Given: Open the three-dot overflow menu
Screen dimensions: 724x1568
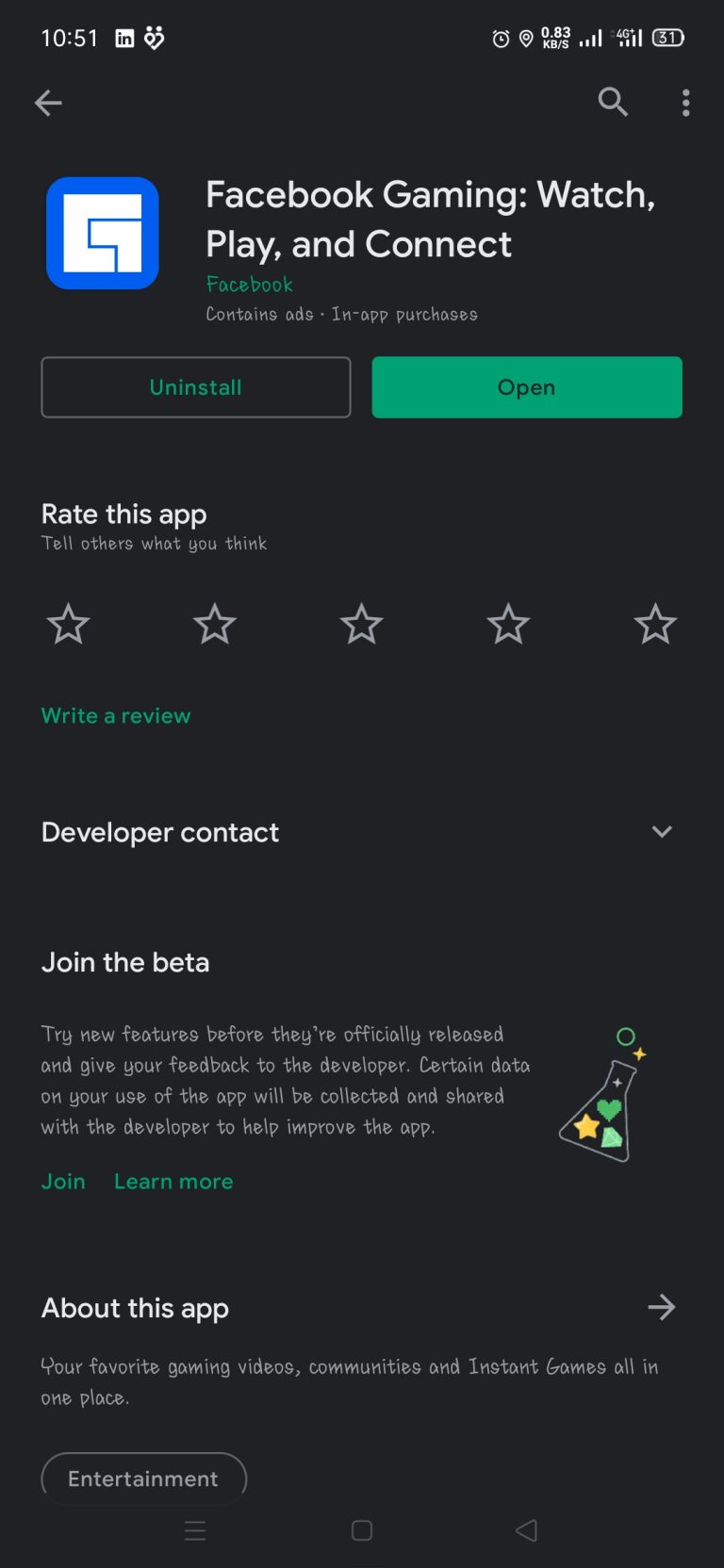Looking at the screenshot, I should pos(685,103).
